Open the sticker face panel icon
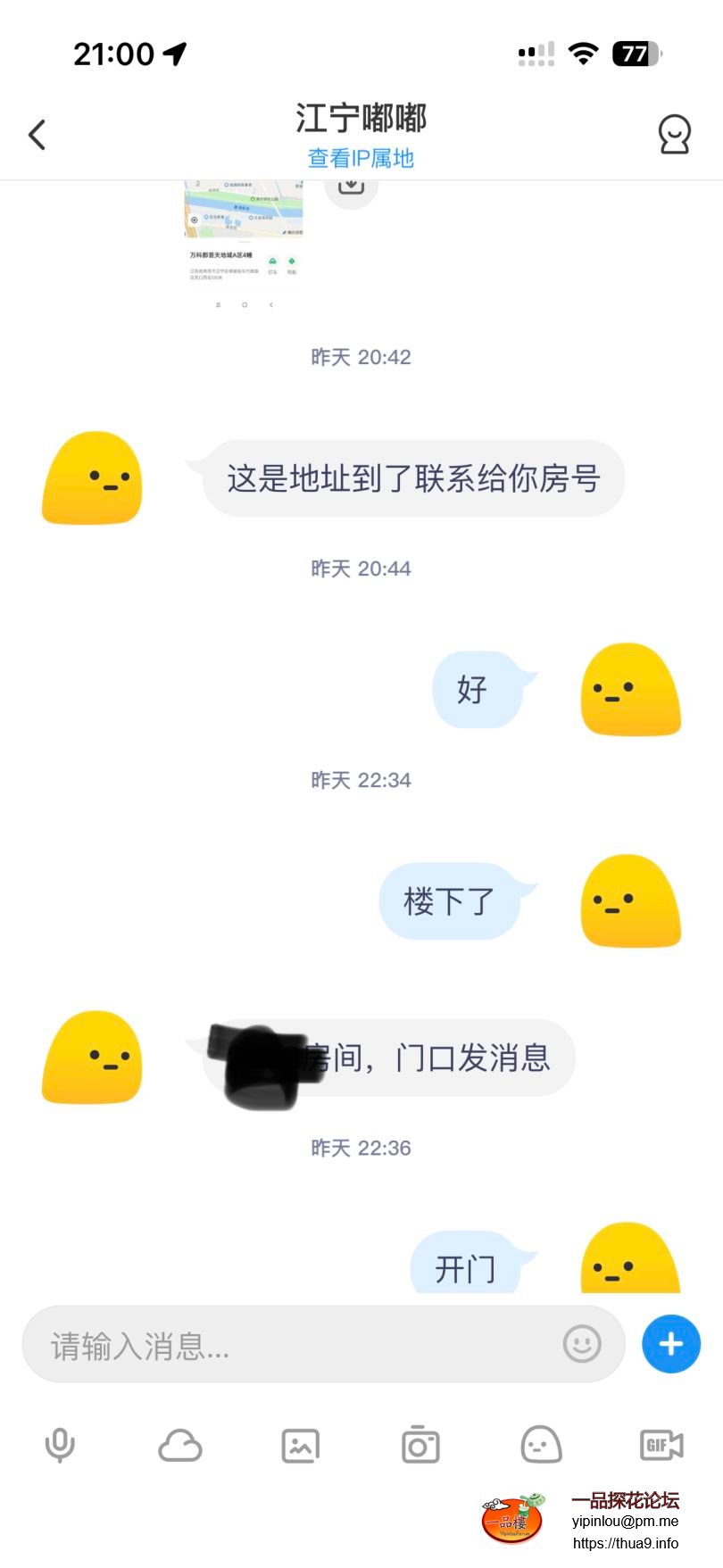This screenshot has width=723, height=1568. [x=540, y=1446]
